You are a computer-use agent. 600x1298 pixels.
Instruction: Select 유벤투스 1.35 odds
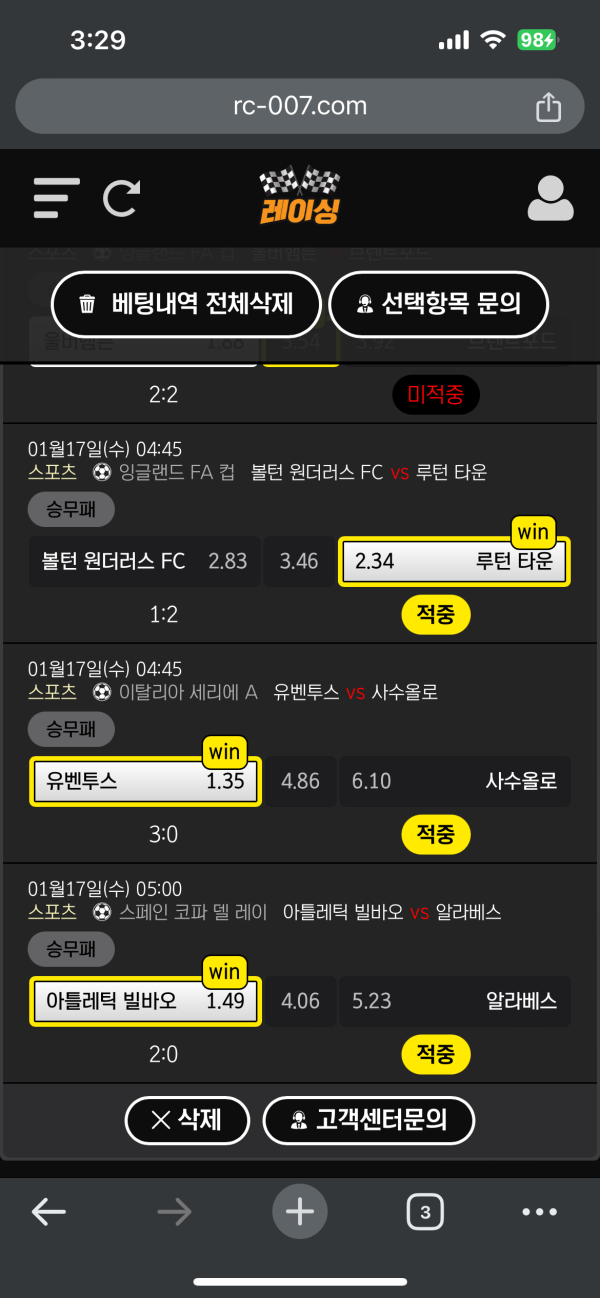point(145,781)
